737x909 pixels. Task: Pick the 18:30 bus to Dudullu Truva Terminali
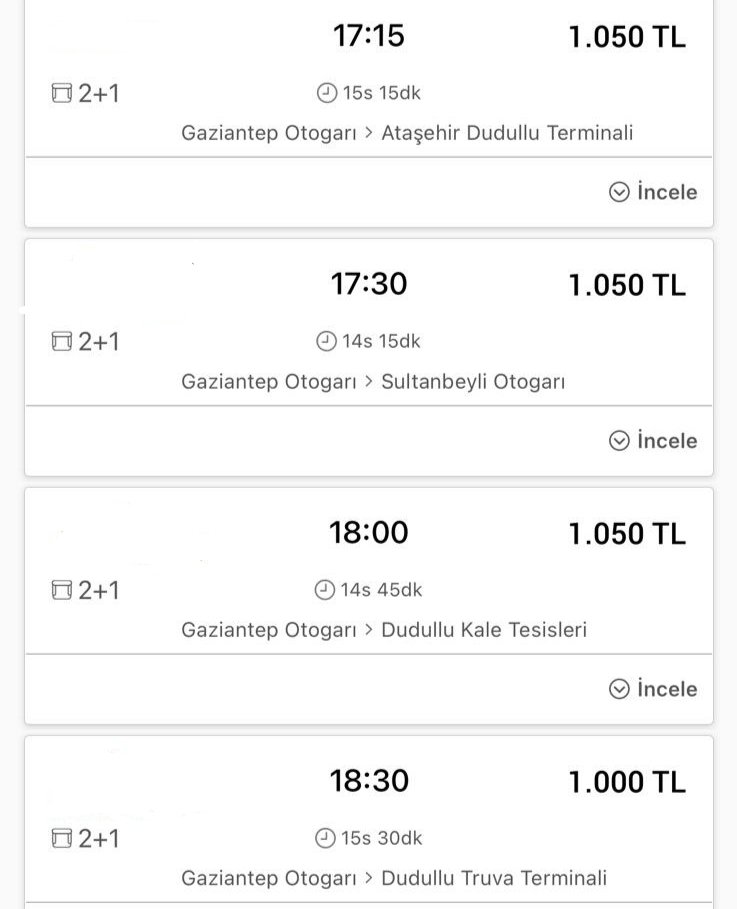pyautogui.click(x=369, y=826)
